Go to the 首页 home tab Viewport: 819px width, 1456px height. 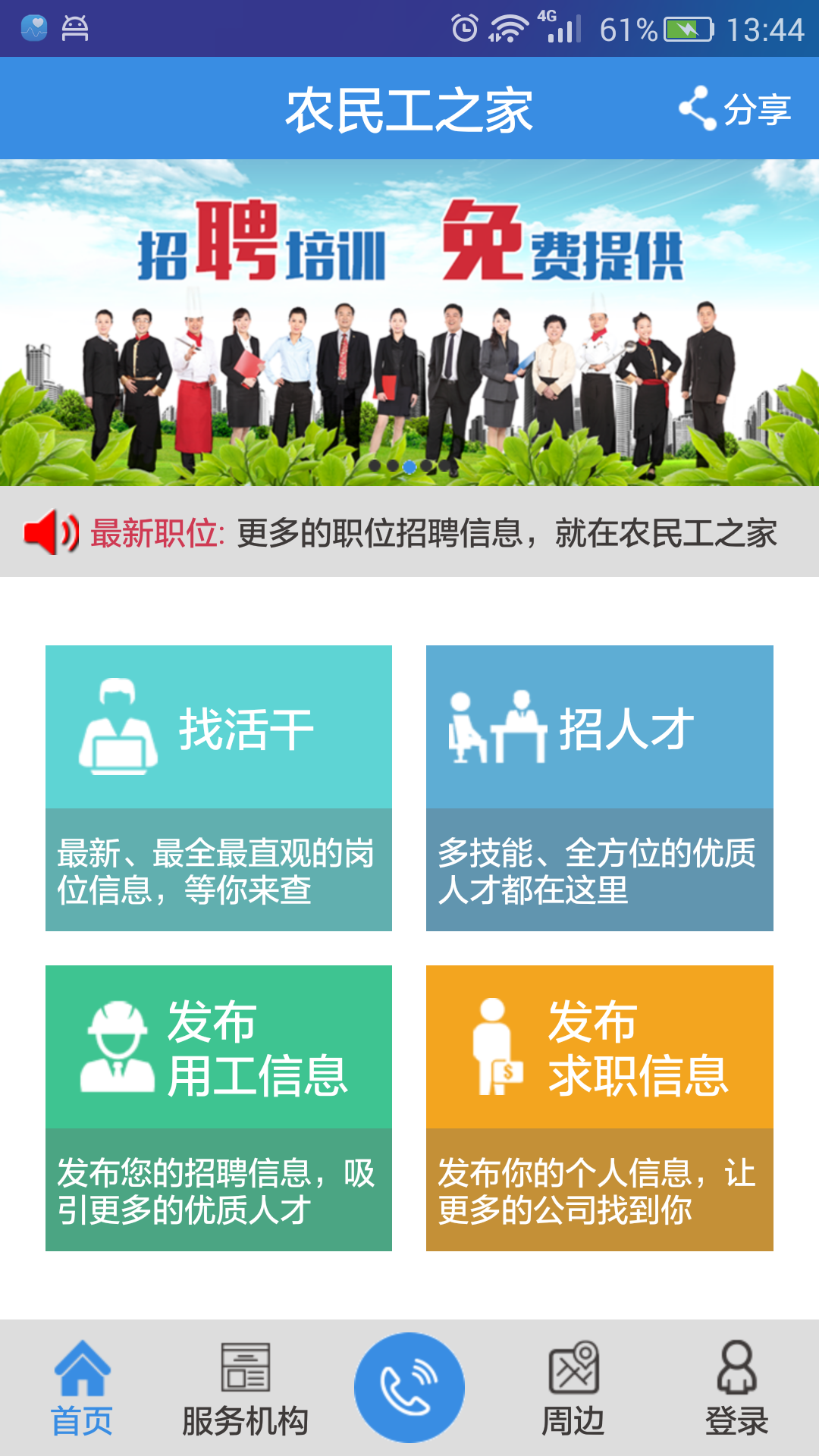pos(82,1389)
